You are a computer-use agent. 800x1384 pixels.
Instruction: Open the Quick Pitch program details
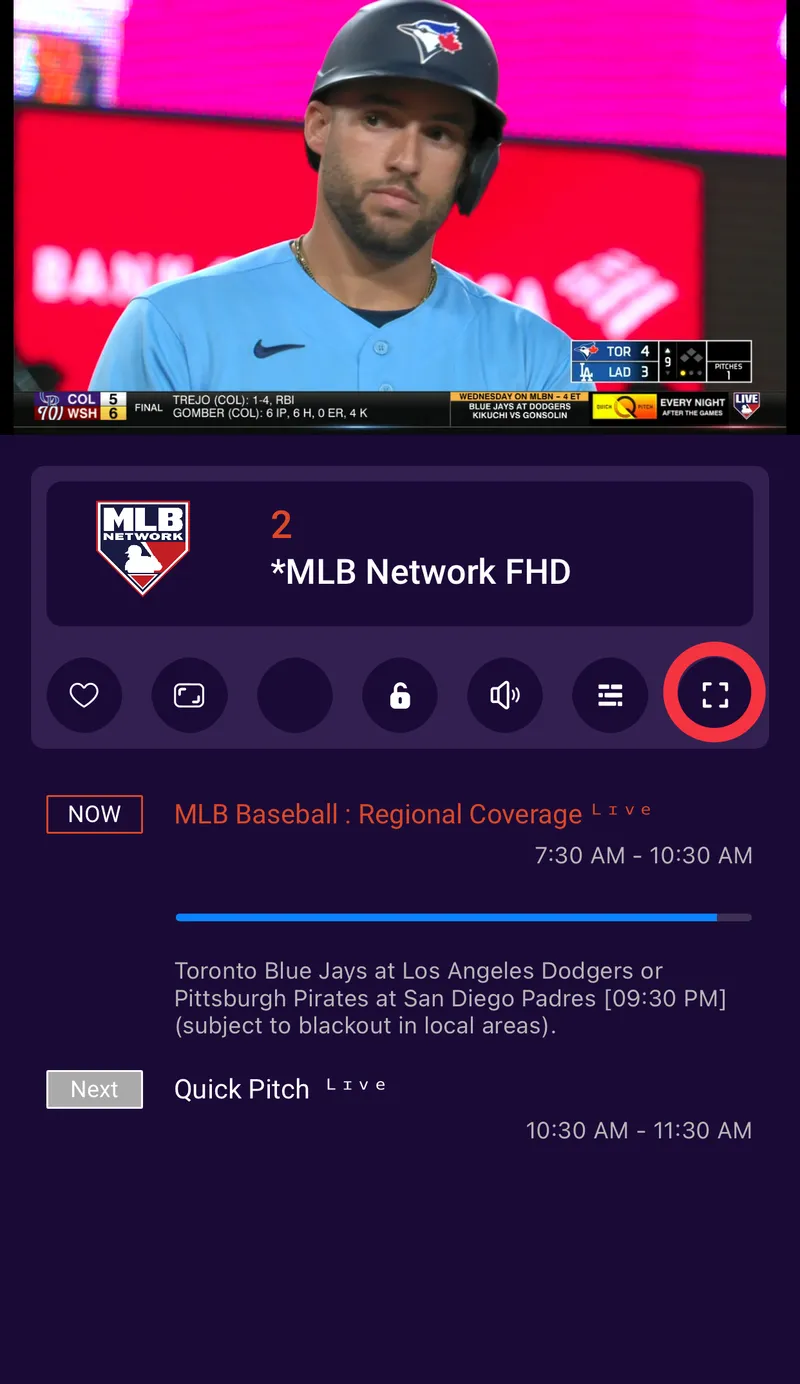(x=241, y=1089)
